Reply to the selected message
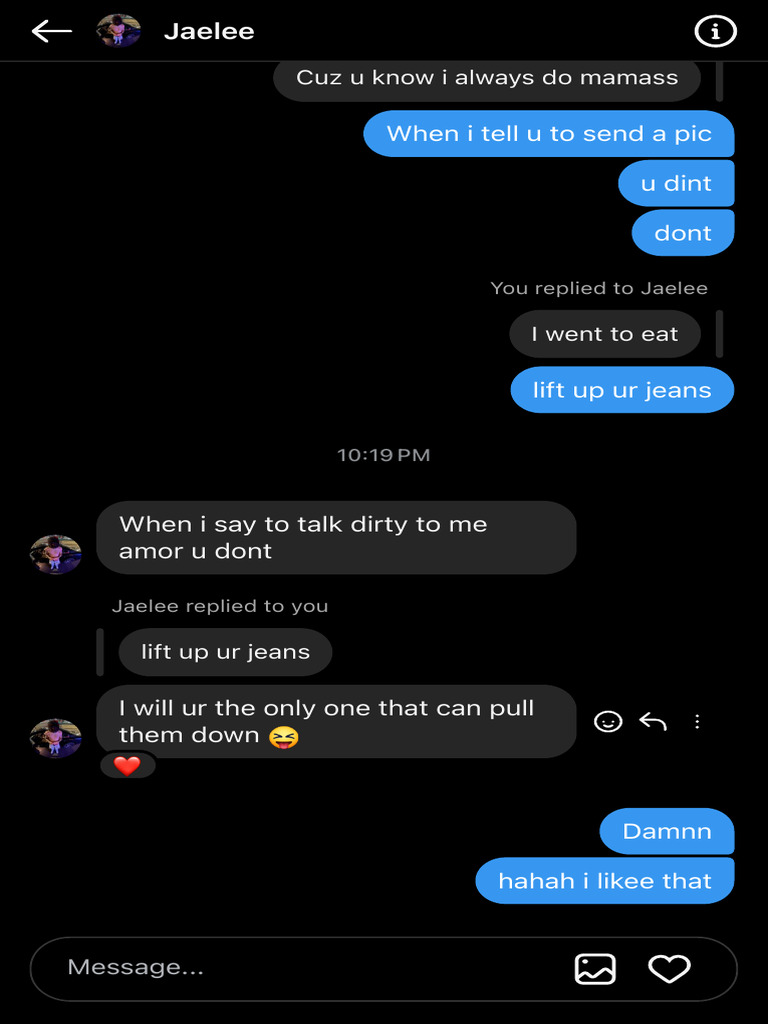Screen dimensions: 768x1024 (x=653, y=721)
